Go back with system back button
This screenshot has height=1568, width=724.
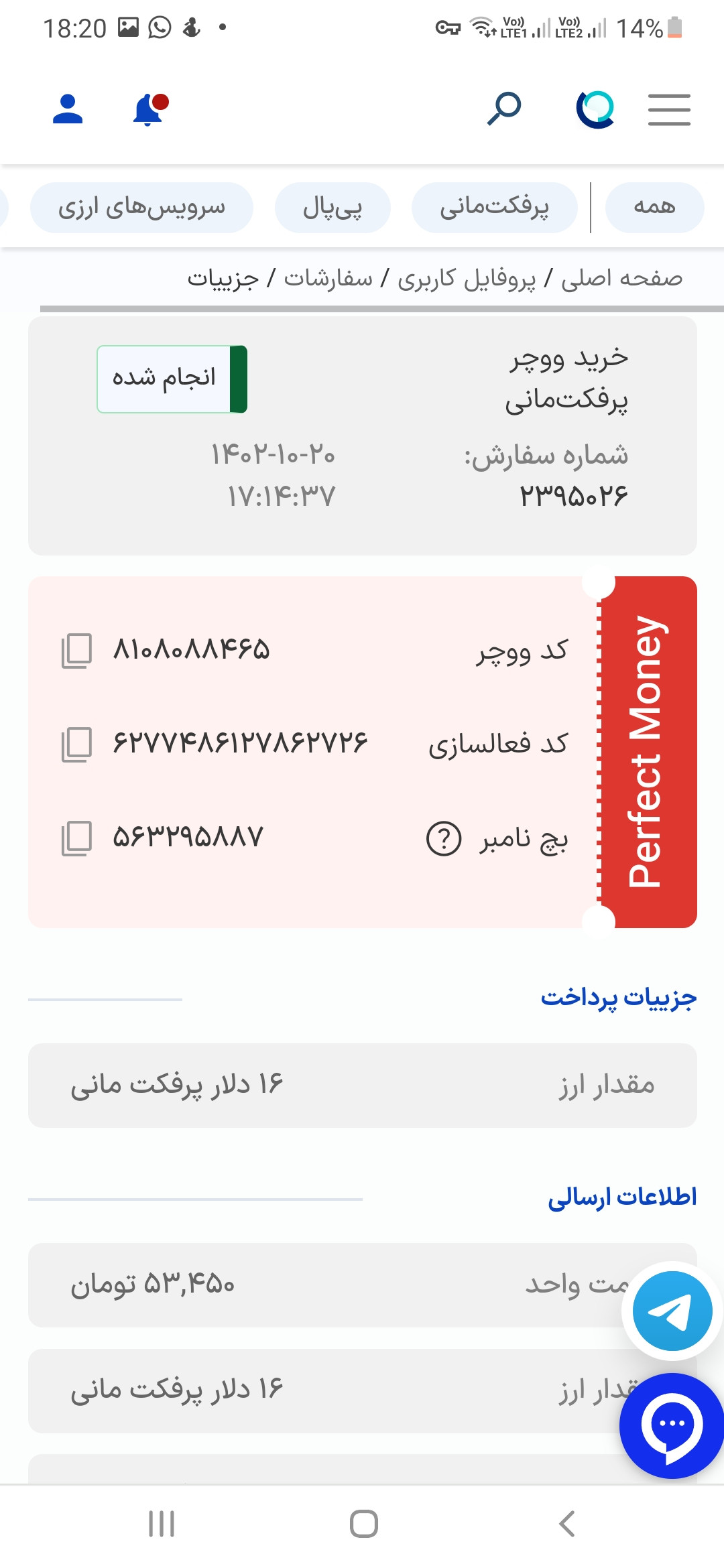pos(567,1524)
